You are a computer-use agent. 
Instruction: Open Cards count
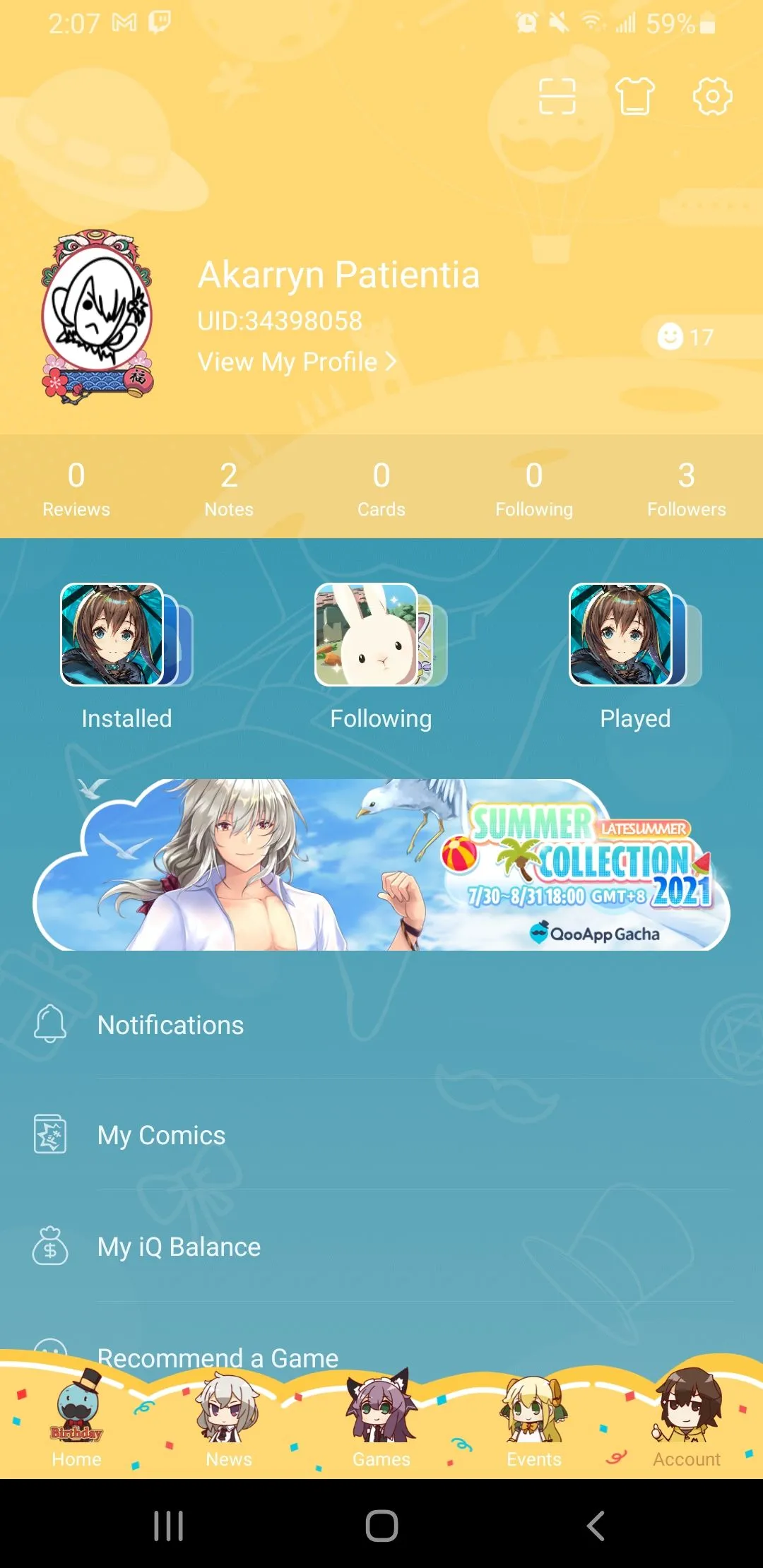(x=381, y=489)
